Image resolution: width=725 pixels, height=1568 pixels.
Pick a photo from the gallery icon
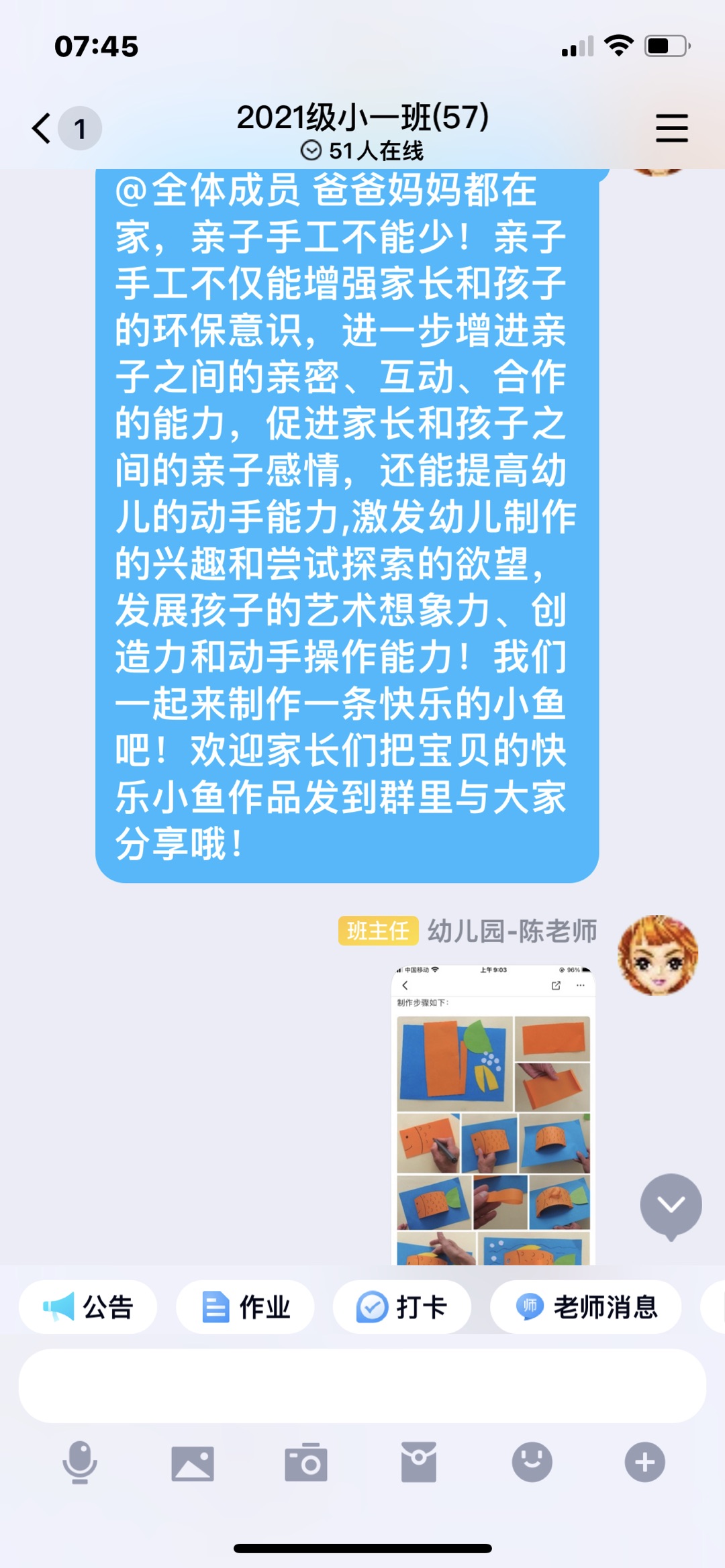coord(193,1463)
